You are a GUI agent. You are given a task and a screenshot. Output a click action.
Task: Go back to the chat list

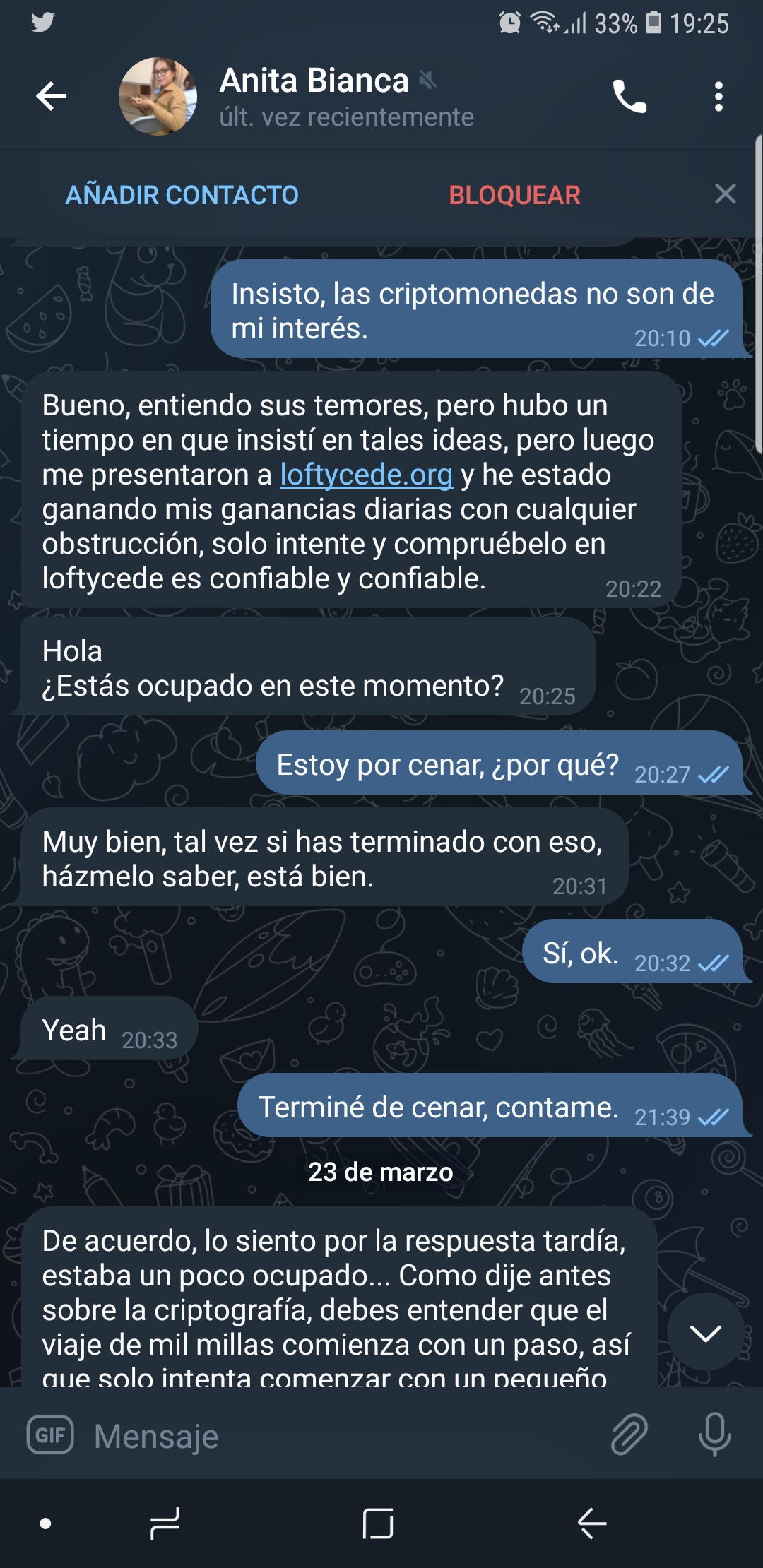[51, 96]
